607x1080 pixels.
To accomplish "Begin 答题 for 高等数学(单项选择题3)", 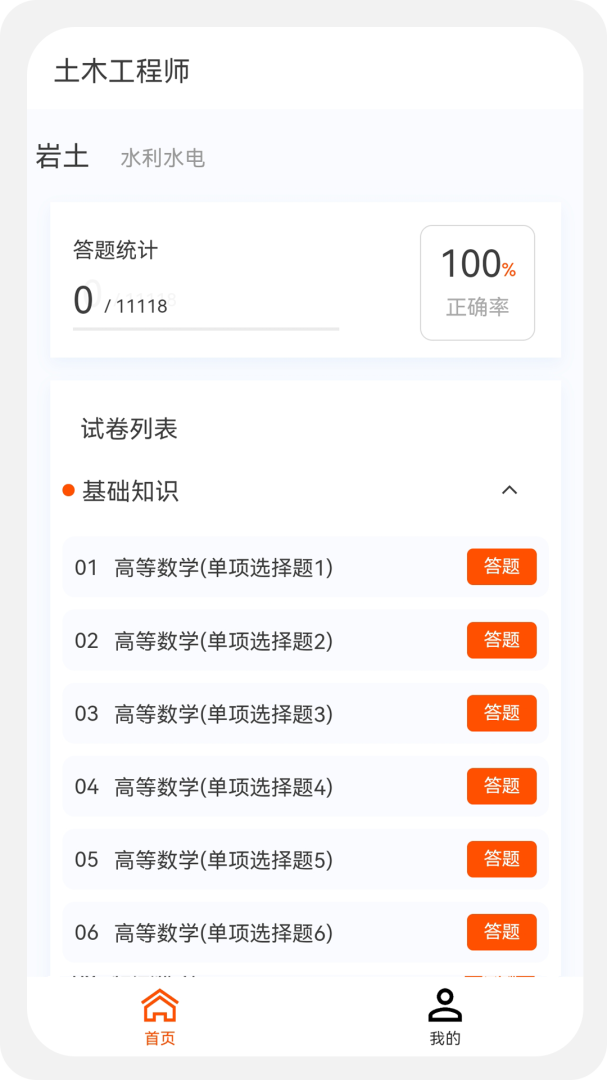I will (x=501, y=713).
